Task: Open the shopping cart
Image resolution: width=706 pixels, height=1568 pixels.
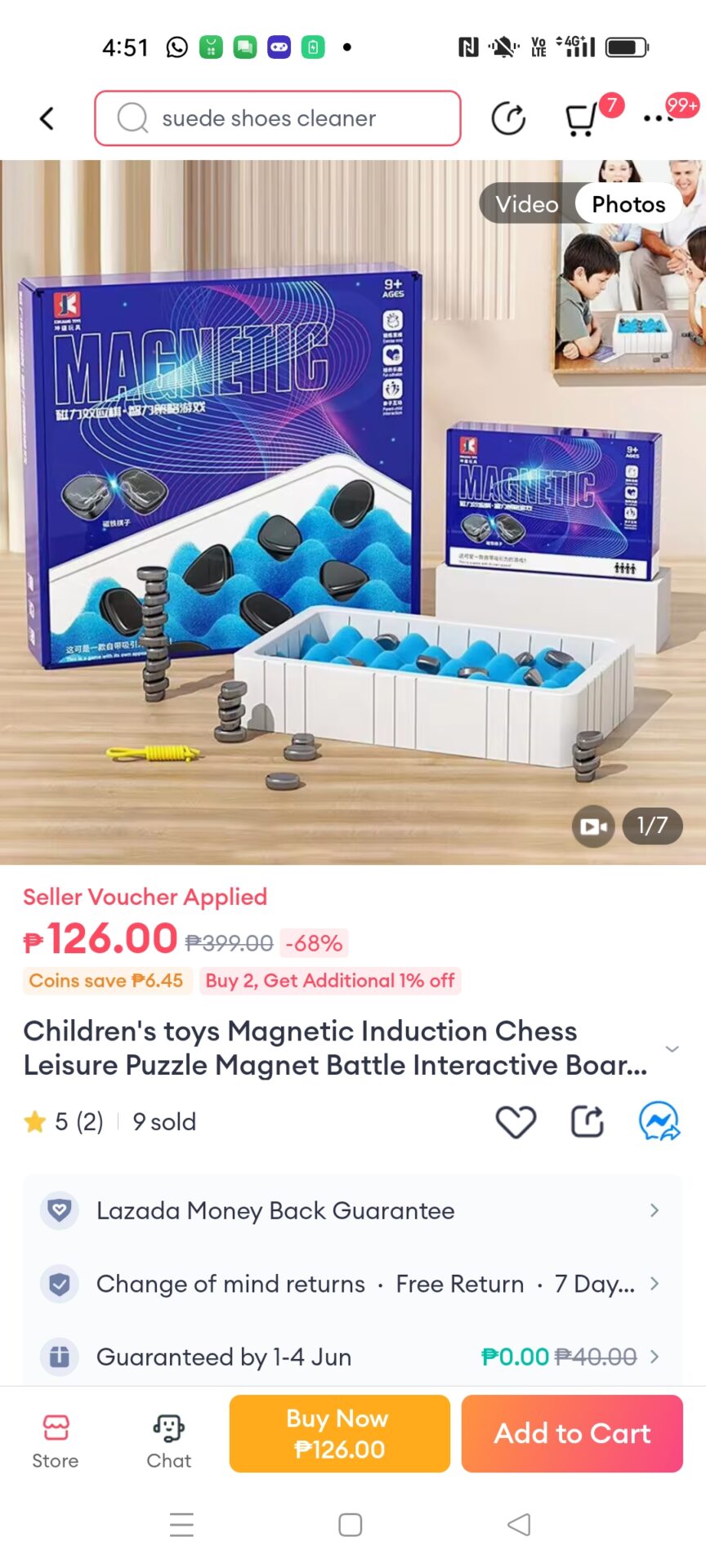Action: tap(583, 119)
